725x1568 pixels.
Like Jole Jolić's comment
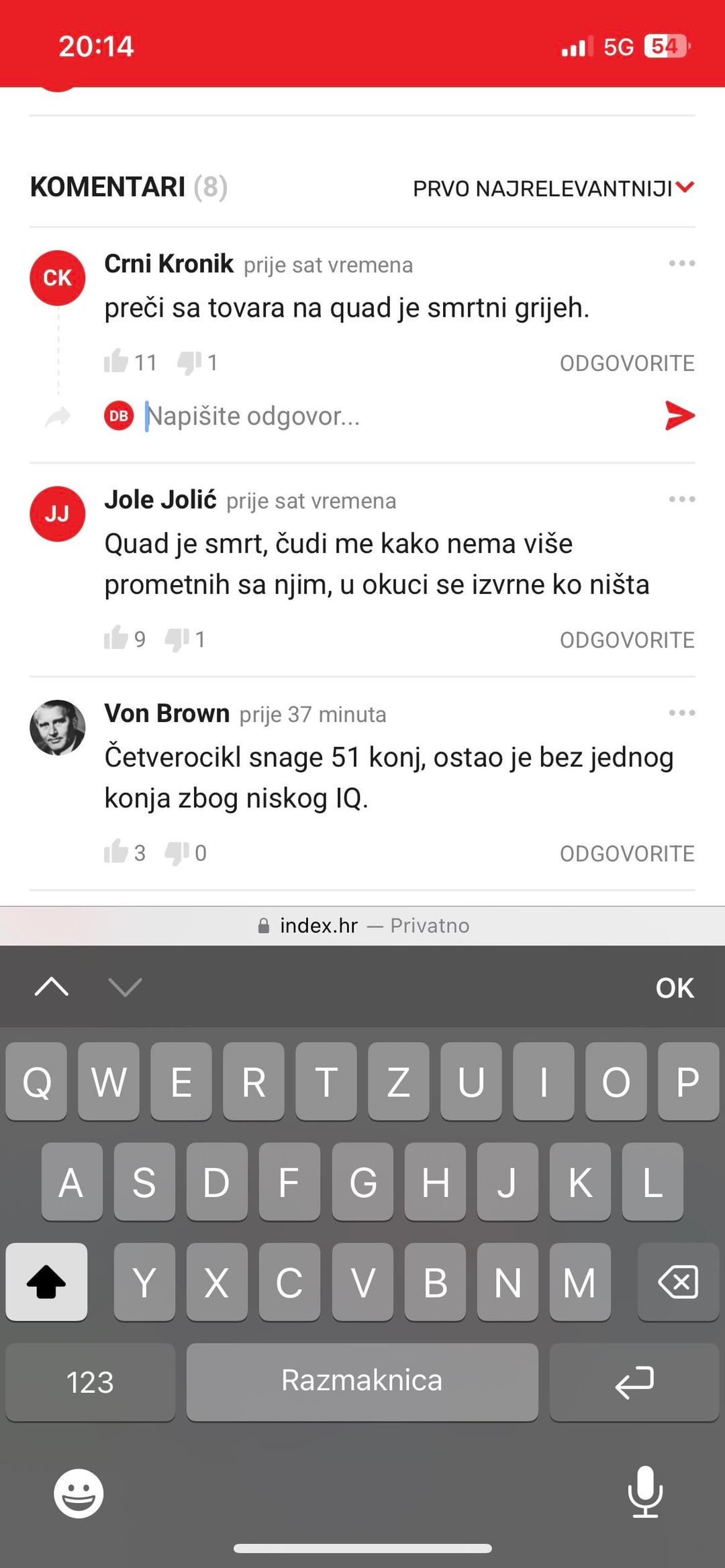tap(116, 638)
